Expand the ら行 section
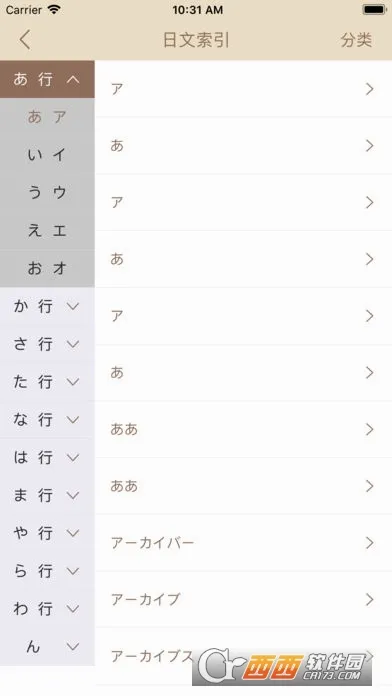The image size is (392, 696). (x=47, y=570)
